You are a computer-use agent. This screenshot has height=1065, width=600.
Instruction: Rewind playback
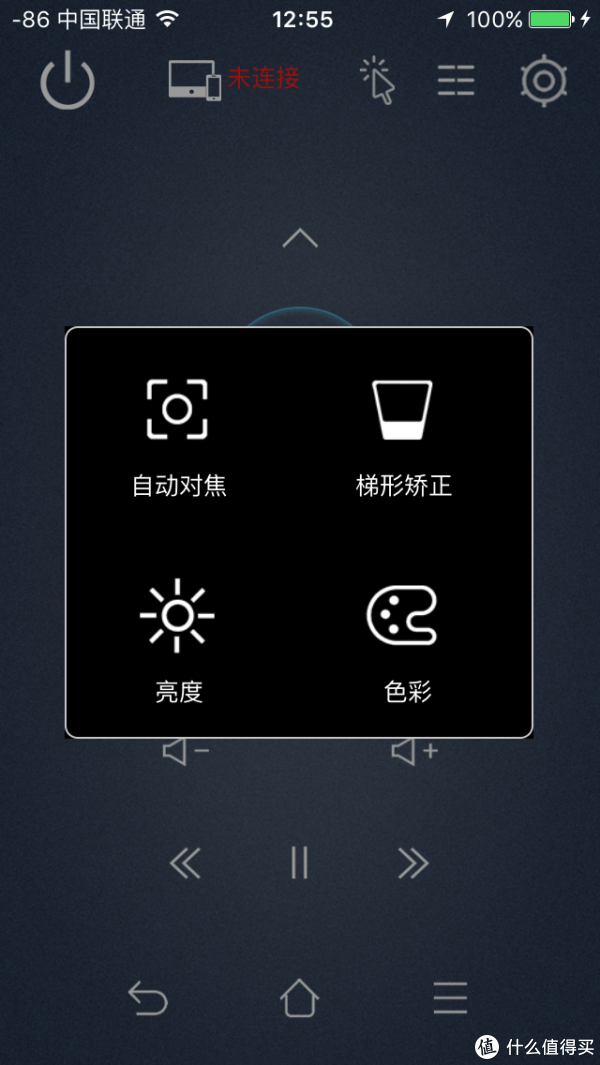[x=185, y=863]
